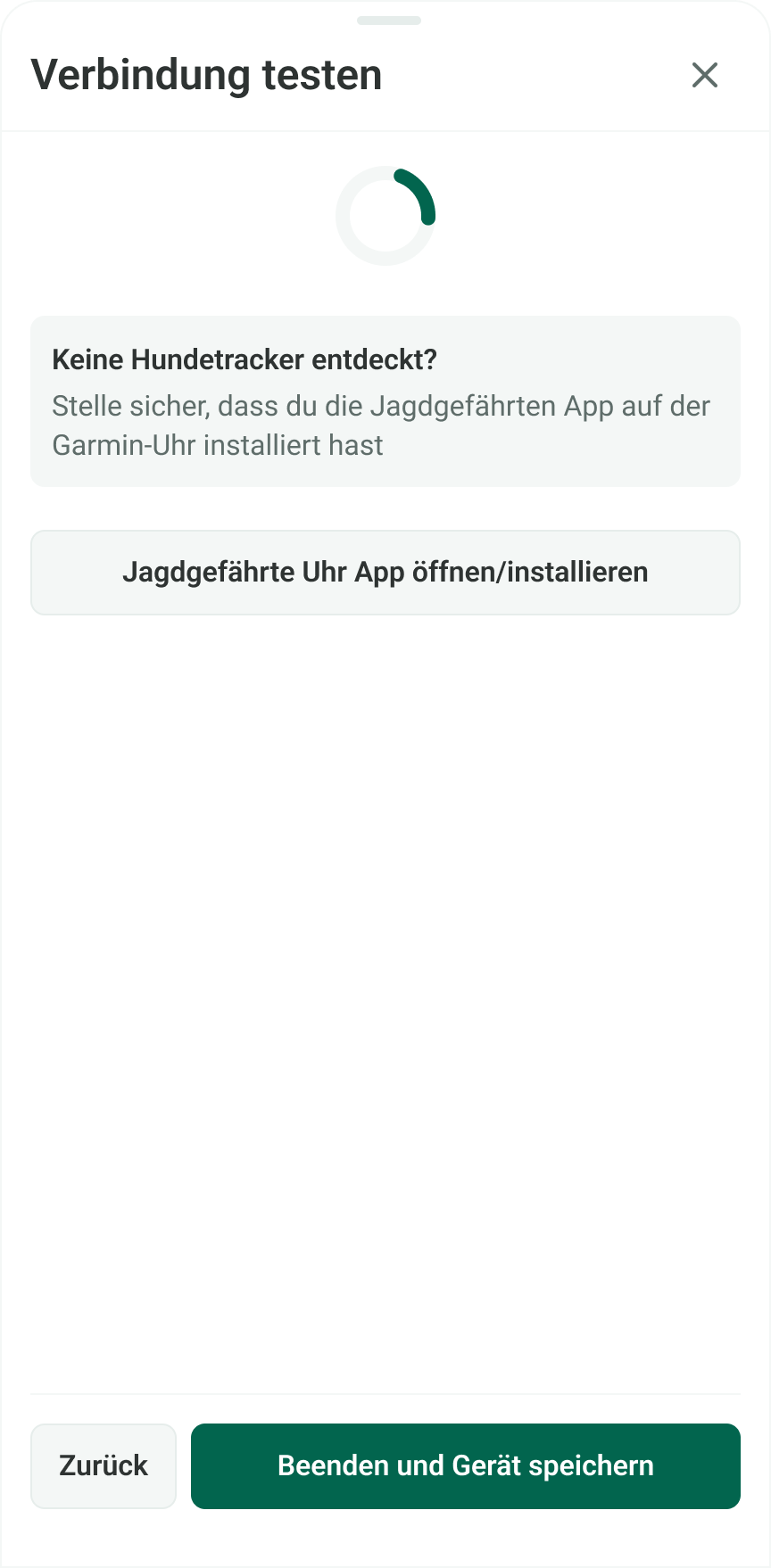Screen dimensions: 771x1568
Task: Tap Beenden und Gerät speichern
Action: tap(465, 1465)
